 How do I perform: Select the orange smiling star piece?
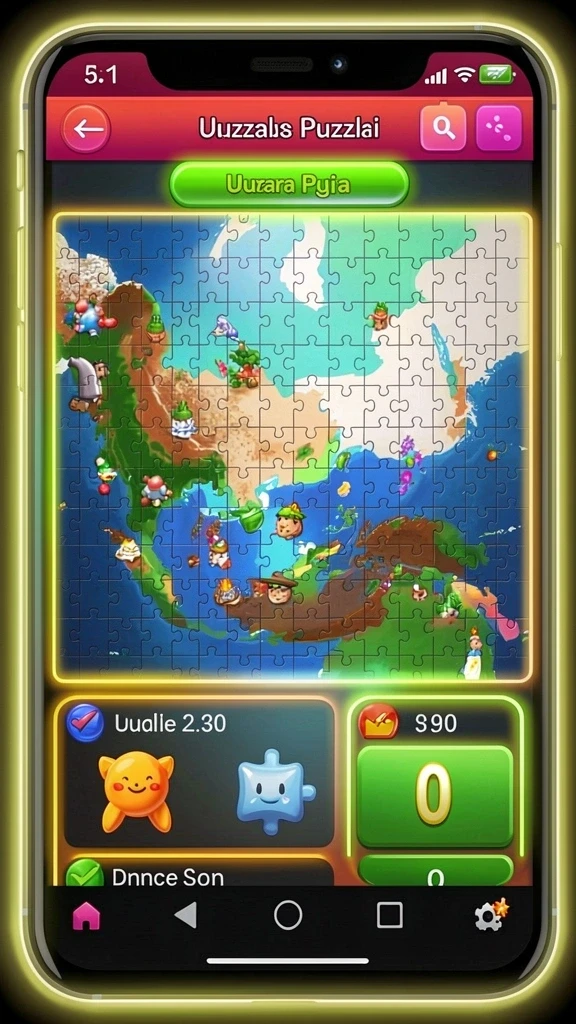pyautogui.click(x=136, y=791)
